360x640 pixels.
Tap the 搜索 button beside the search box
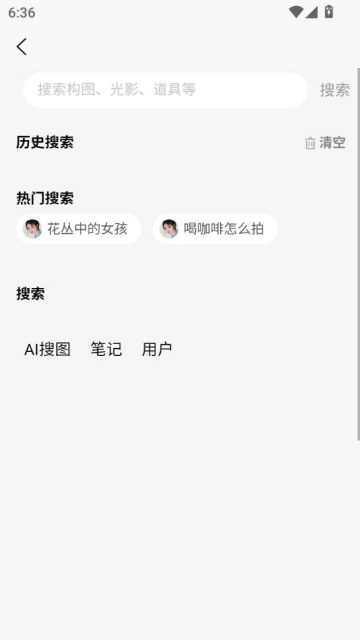[335, 90]
